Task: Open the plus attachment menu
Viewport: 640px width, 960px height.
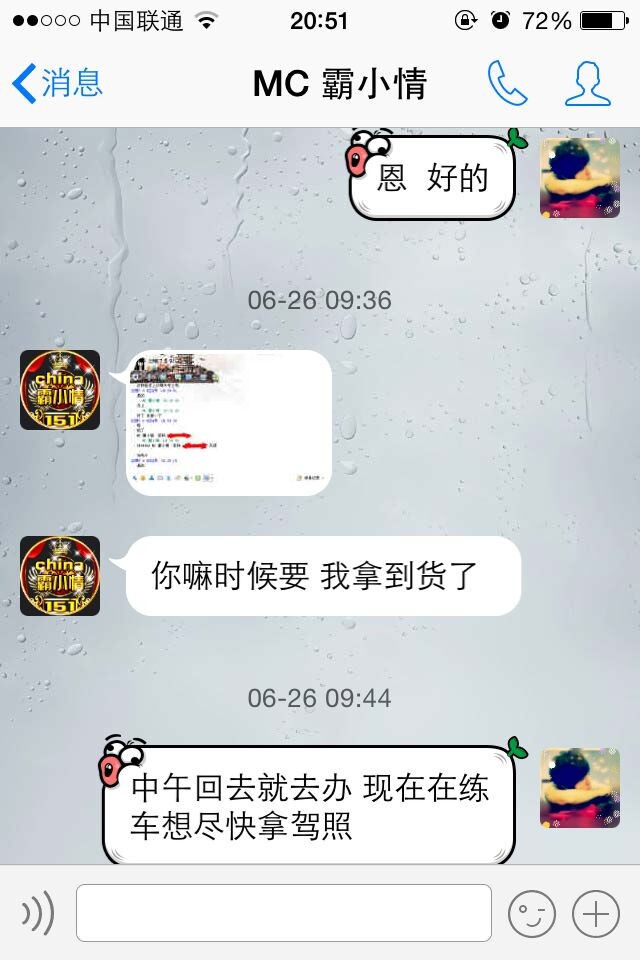Action: (596, 912)
